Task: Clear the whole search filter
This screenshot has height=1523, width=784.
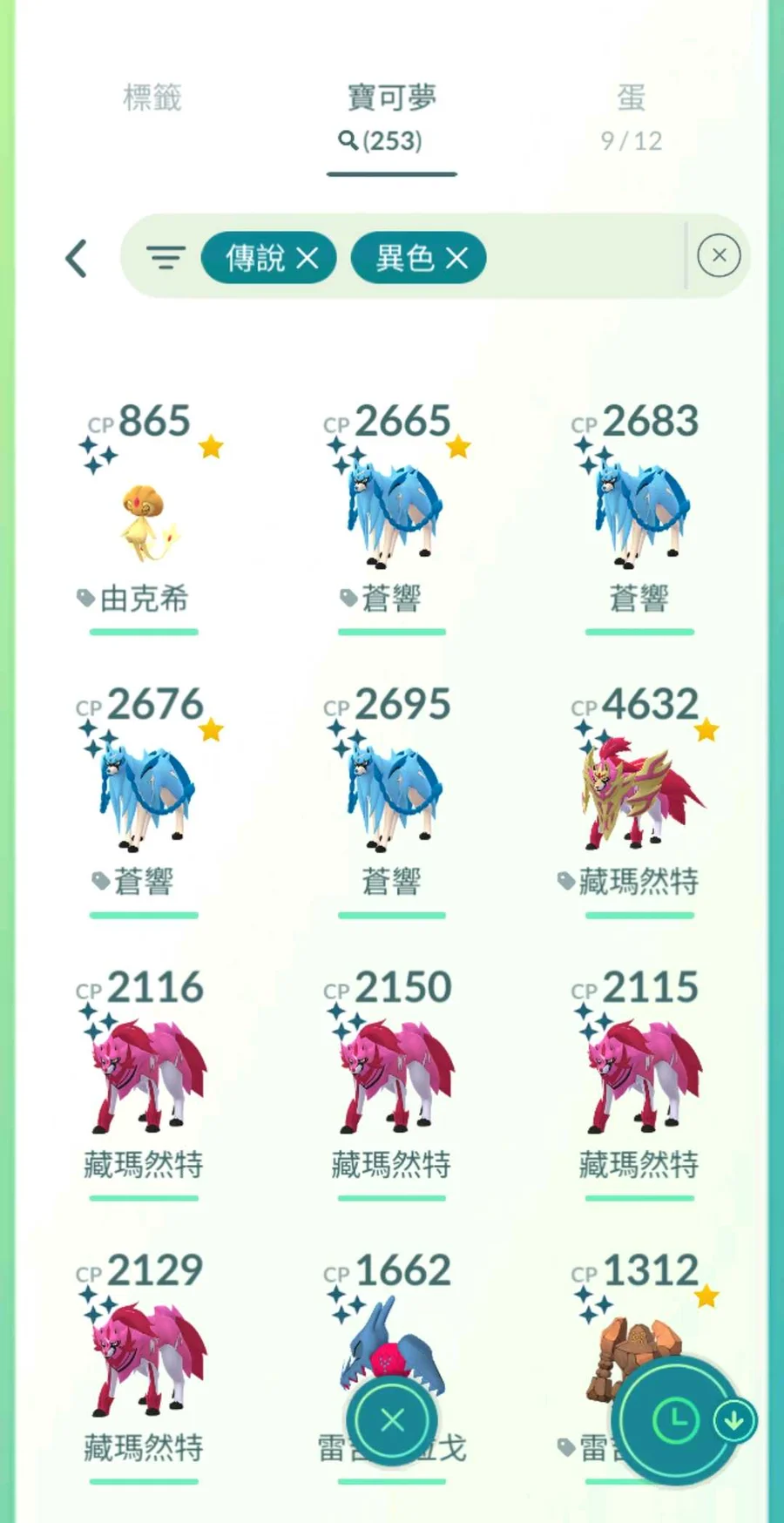Action: pyautogui.click(x=719, y=255)
